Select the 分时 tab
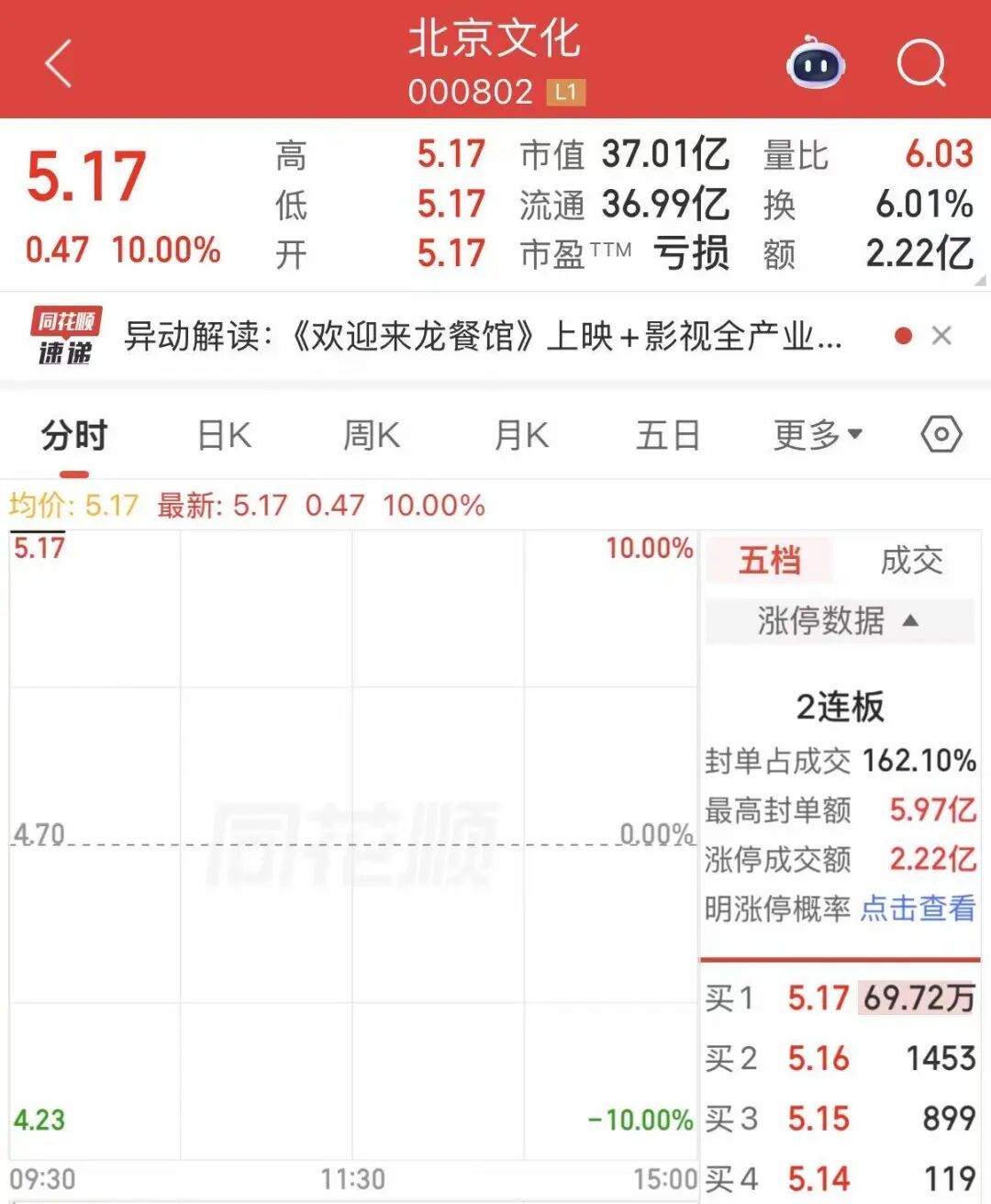This screenshot has height=1204, width=991. point(74,435)
